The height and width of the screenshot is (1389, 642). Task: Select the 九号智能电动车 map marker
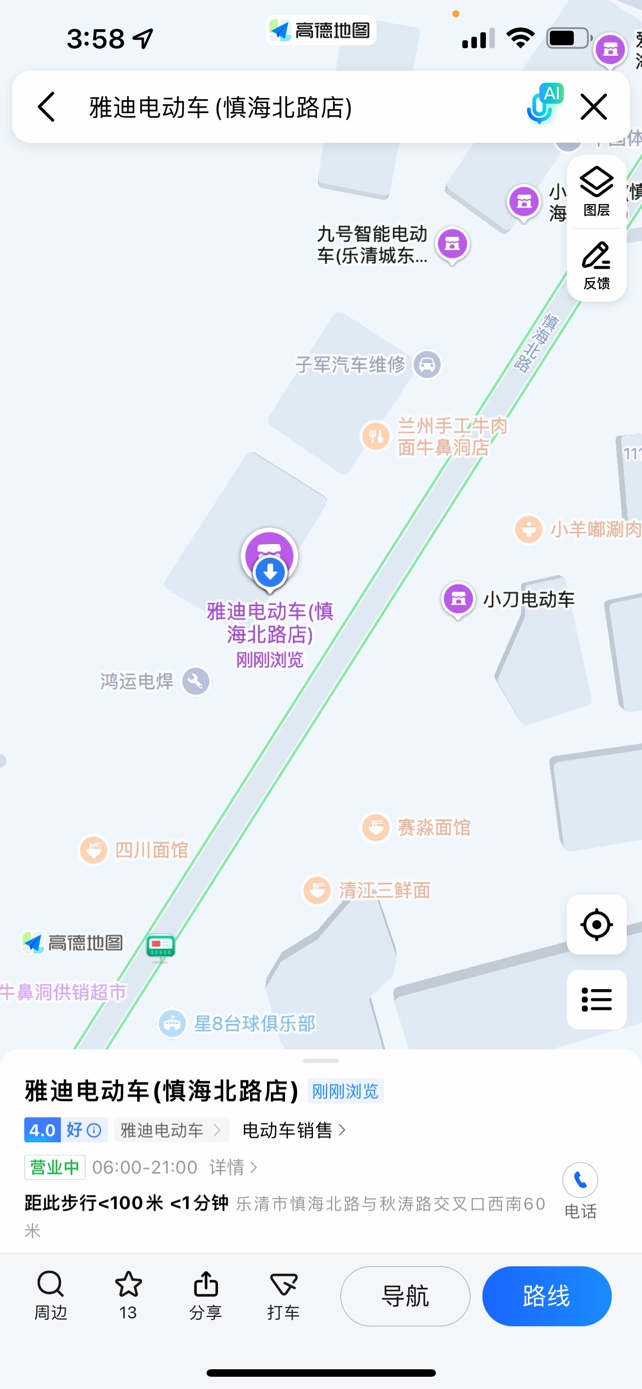point(452,243)
